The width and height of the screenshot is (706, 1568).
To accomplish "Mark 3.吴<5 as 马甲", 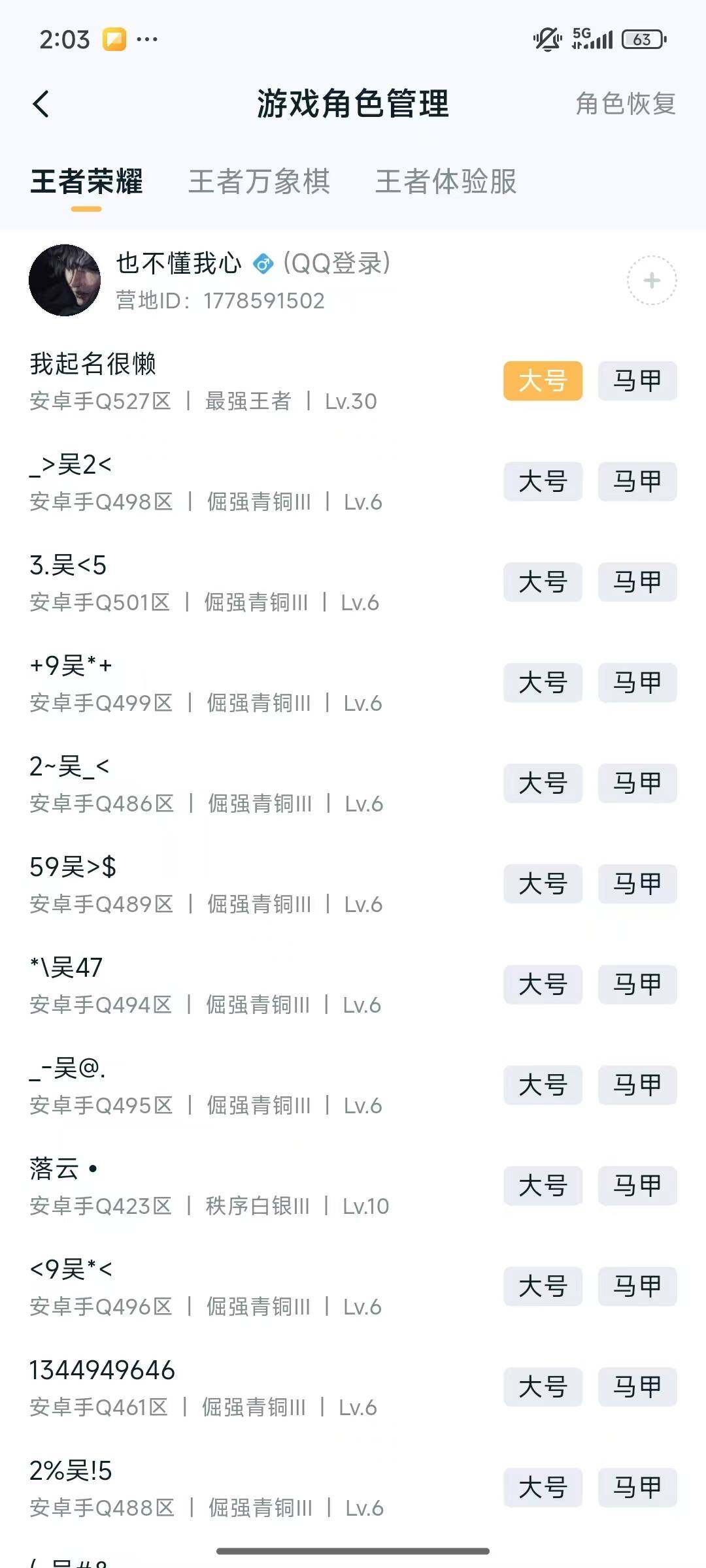I will click(x=637, y=582).
